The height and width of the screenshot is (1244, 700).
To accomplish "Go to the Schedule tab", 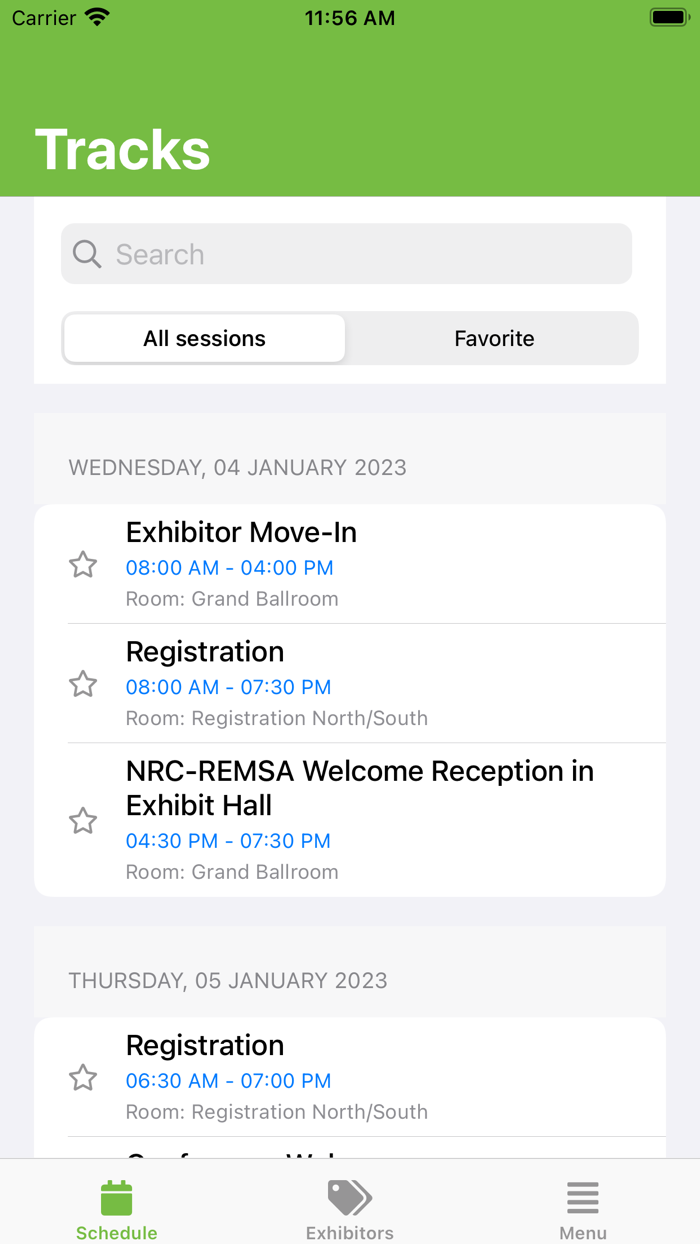I will coord(116,1210).
